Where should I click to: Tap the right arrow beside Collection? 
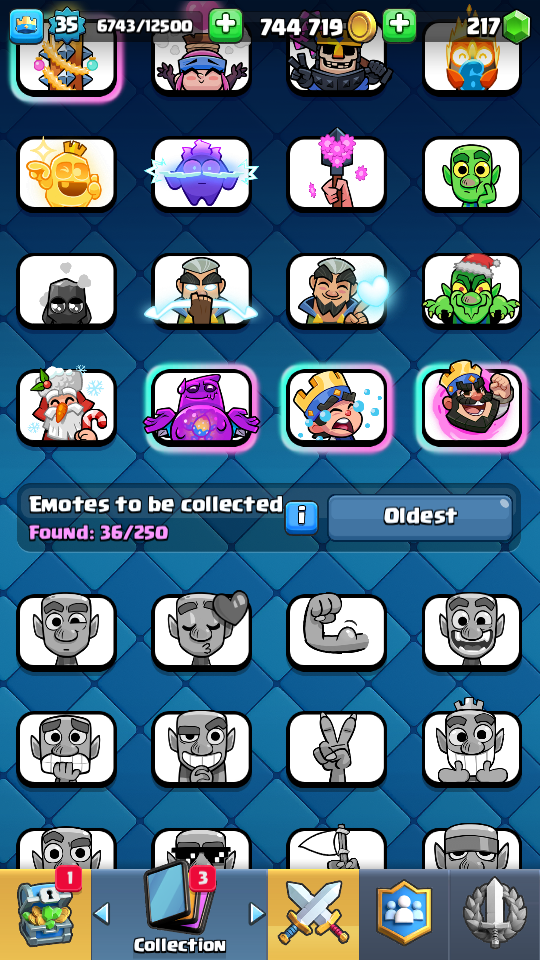click(257, 913)
